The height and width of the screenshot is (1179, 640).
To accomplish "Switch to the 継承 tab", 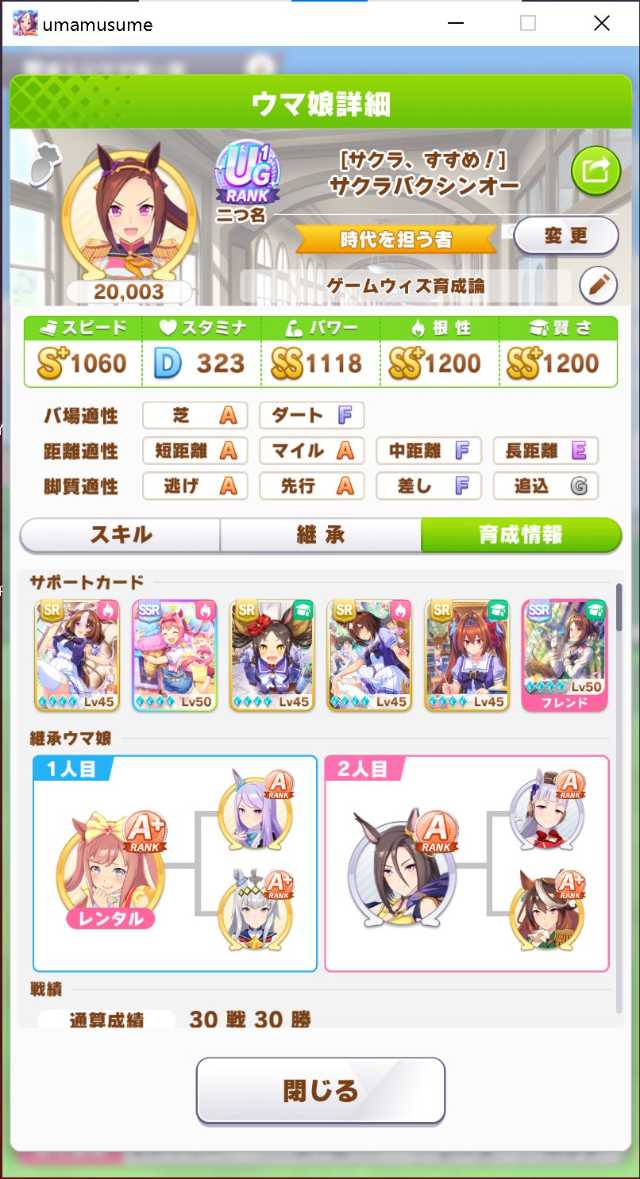I will click(x=320, y=535).
